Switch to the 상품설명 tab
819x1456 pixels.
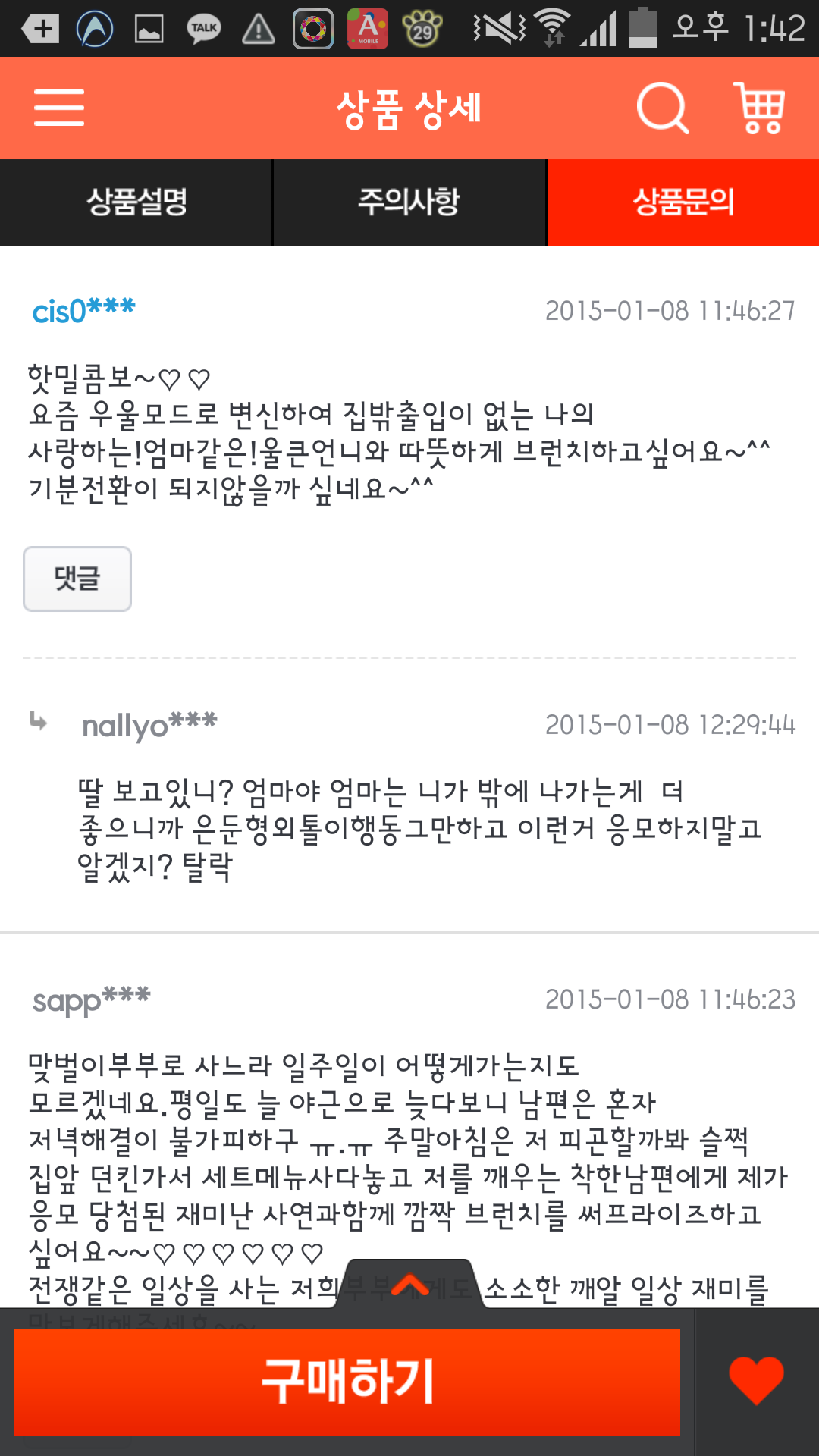136,202
